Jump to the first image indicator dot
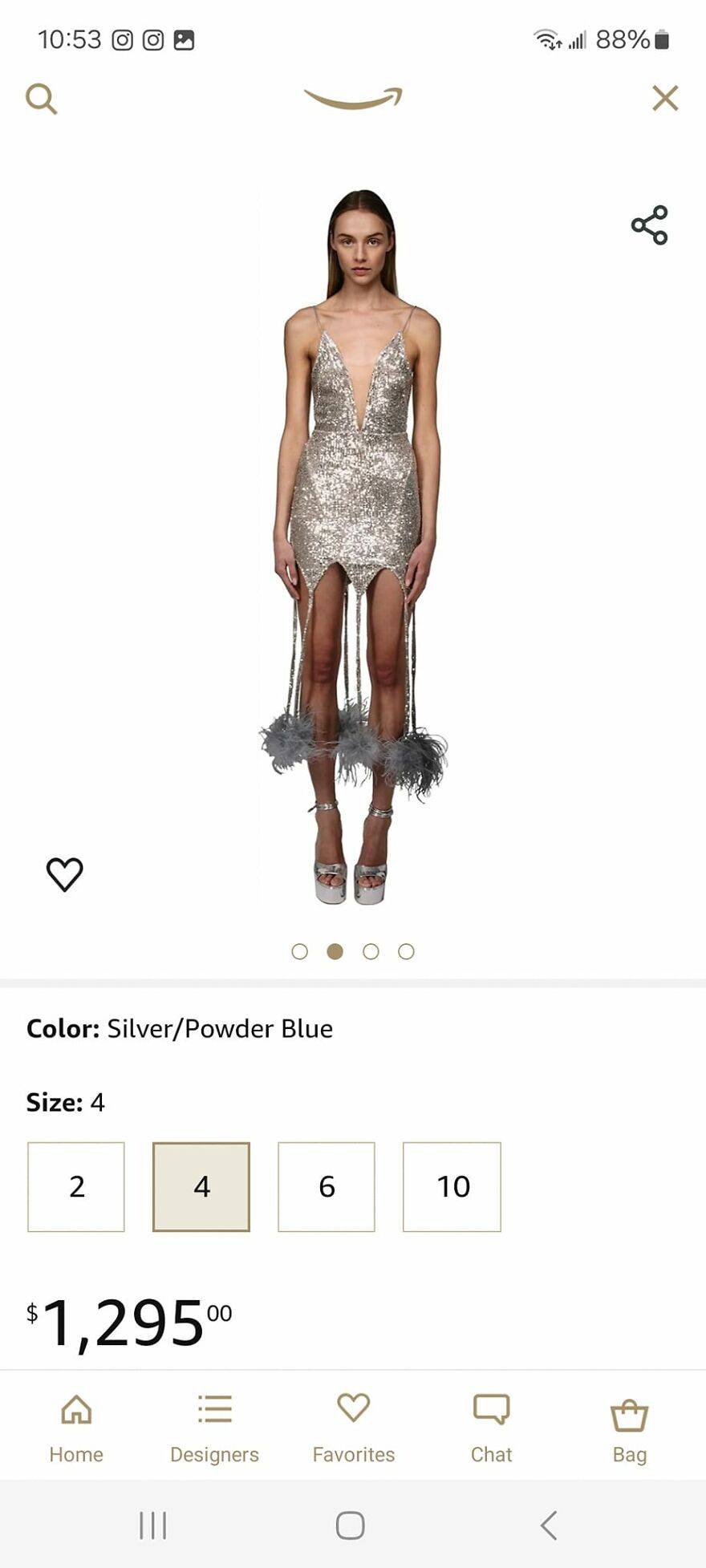 pos(300,951)
